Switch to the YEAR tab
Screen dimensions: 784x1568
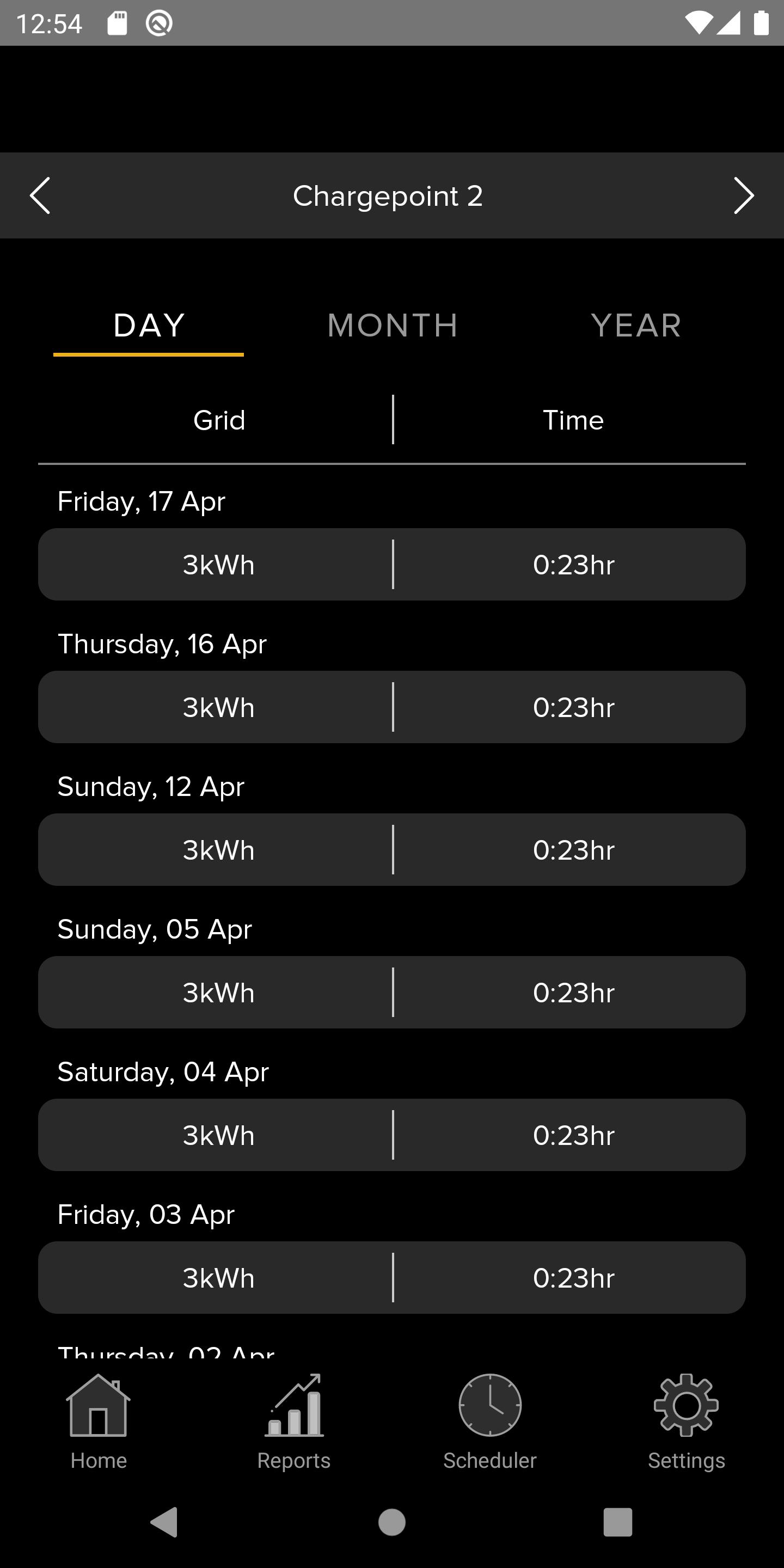635,326
